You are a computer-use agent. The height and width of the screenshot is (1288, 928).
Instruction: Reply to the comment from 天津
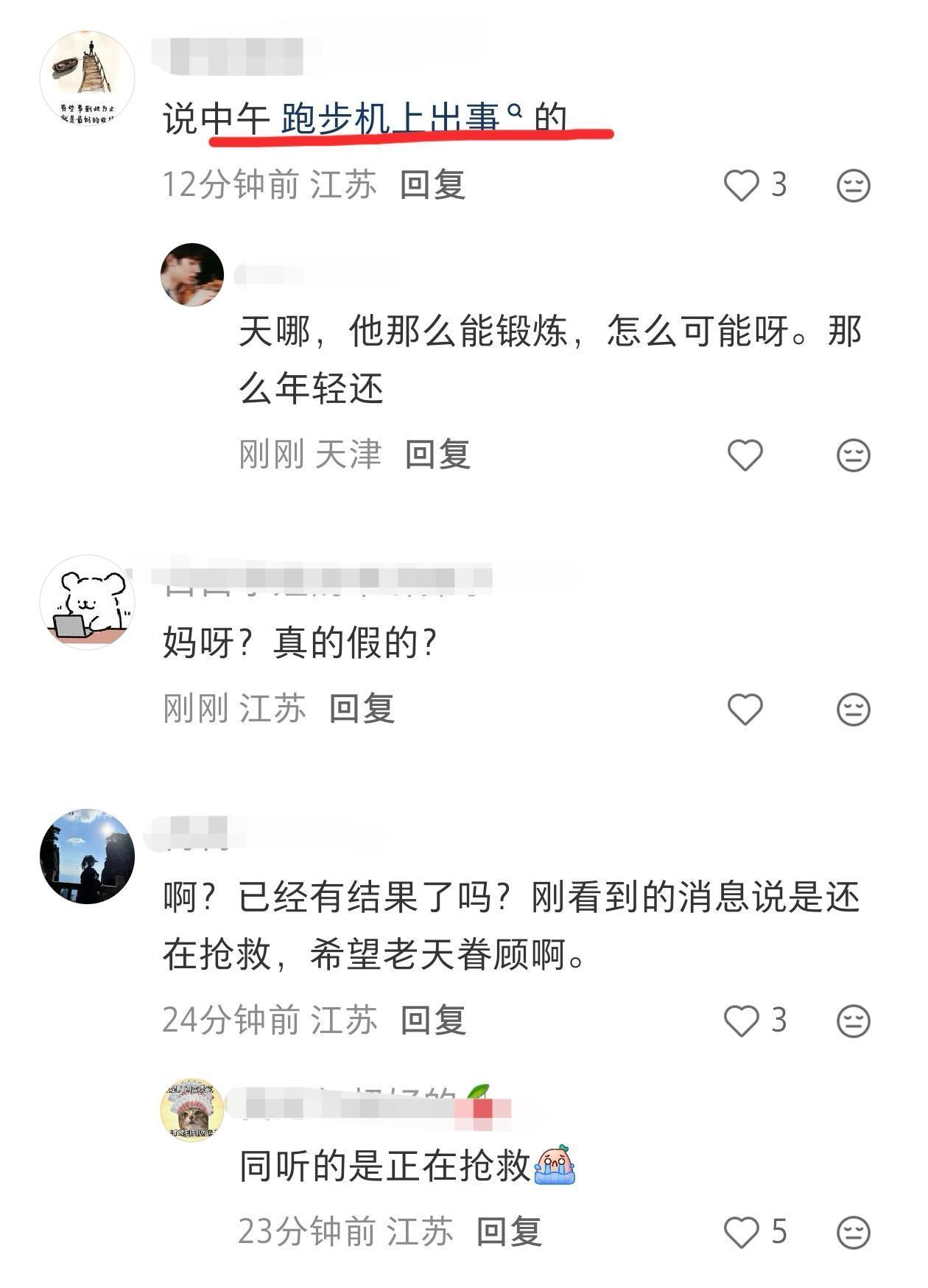click(x=437, y=454)
